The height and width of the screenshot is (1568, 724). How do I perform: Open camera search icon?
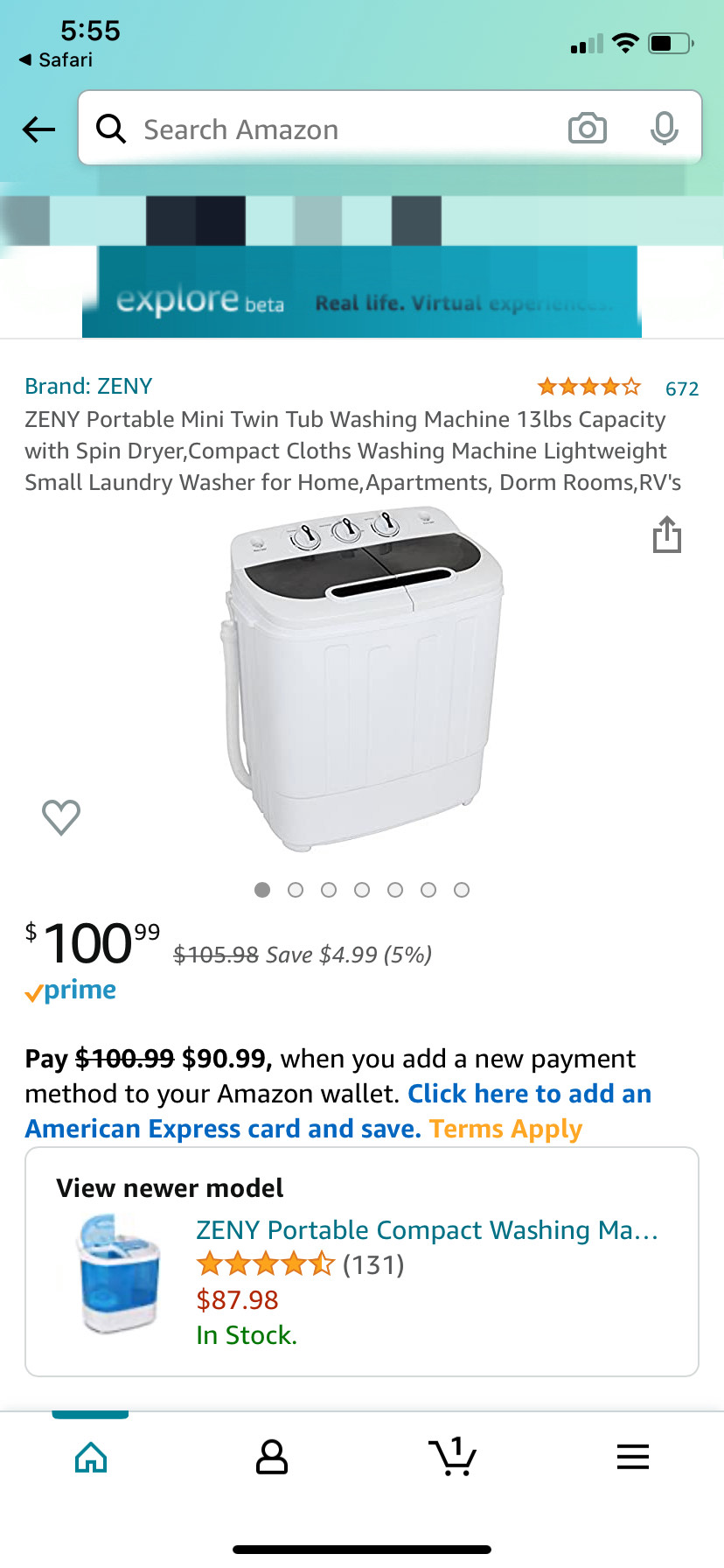point(587,129)
